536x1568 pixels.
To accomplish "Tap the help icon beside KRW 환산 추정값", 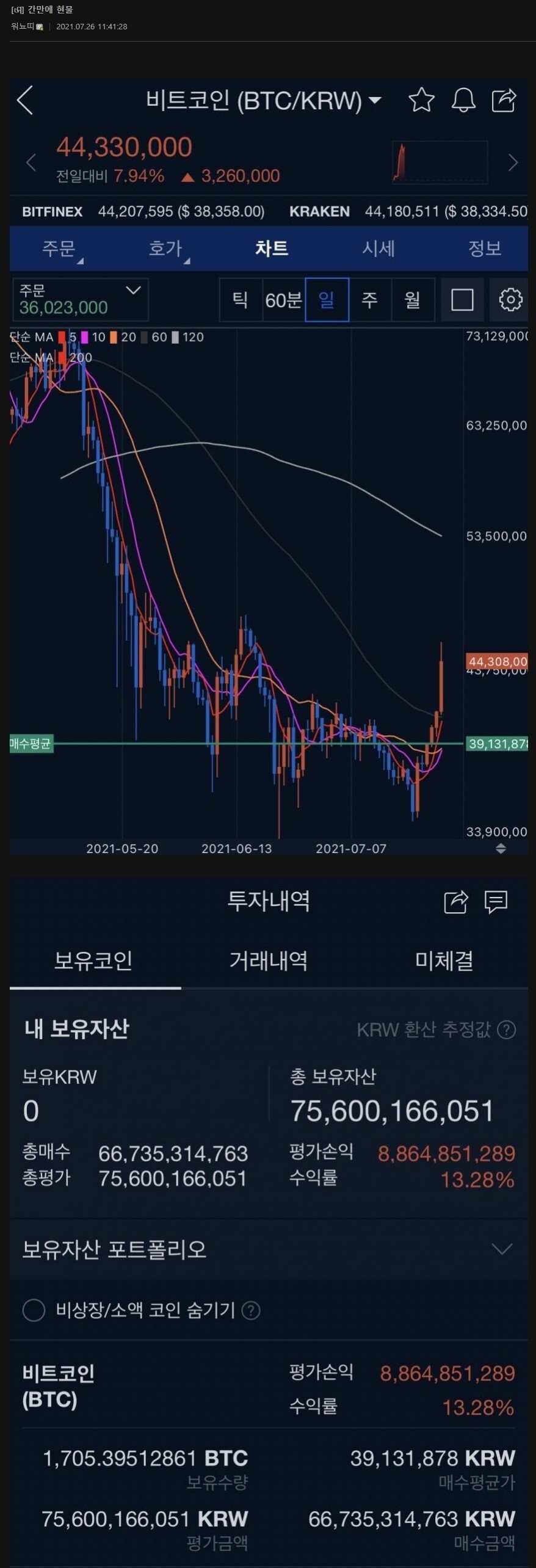I will 507,1030.
